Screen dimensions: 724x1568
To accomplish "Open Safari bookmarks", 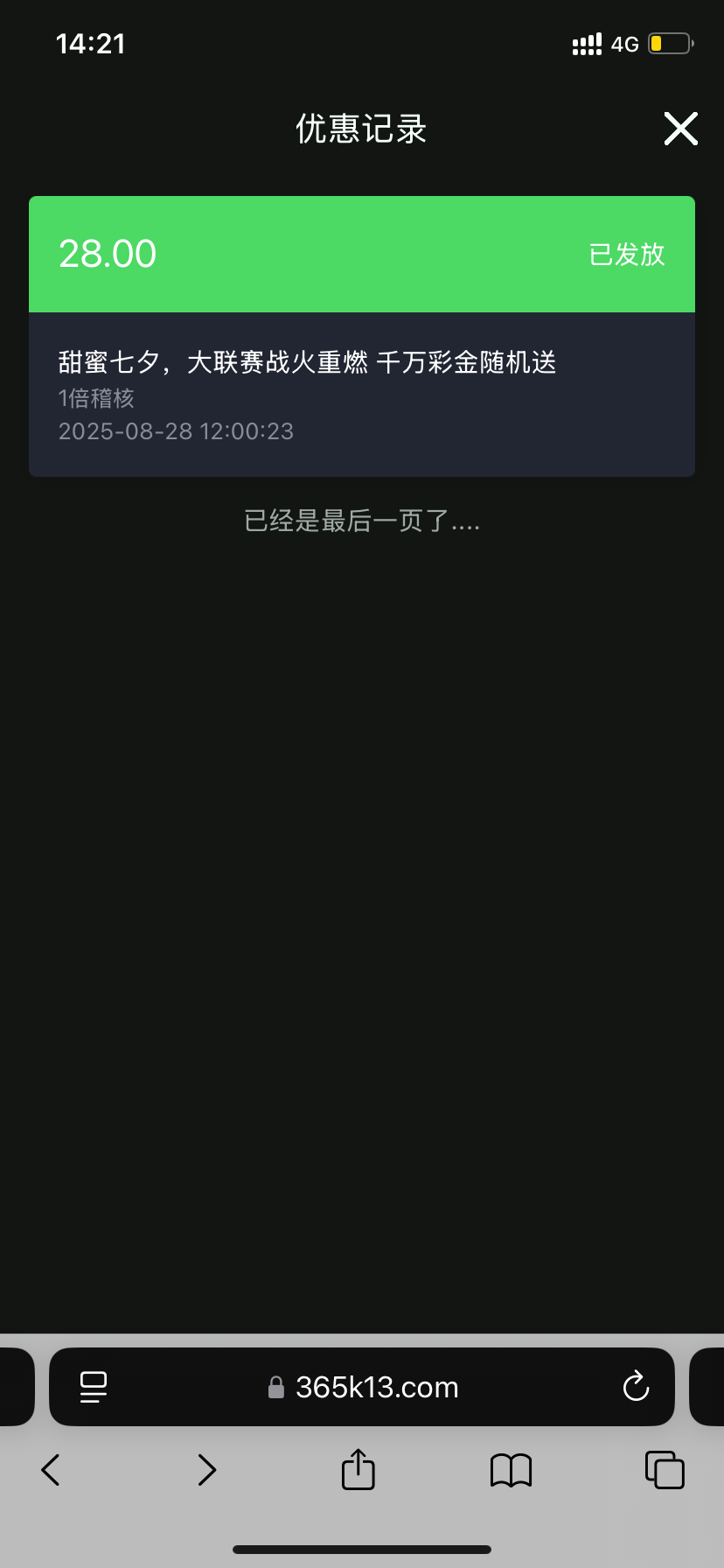I will (x=511, y=1470).
